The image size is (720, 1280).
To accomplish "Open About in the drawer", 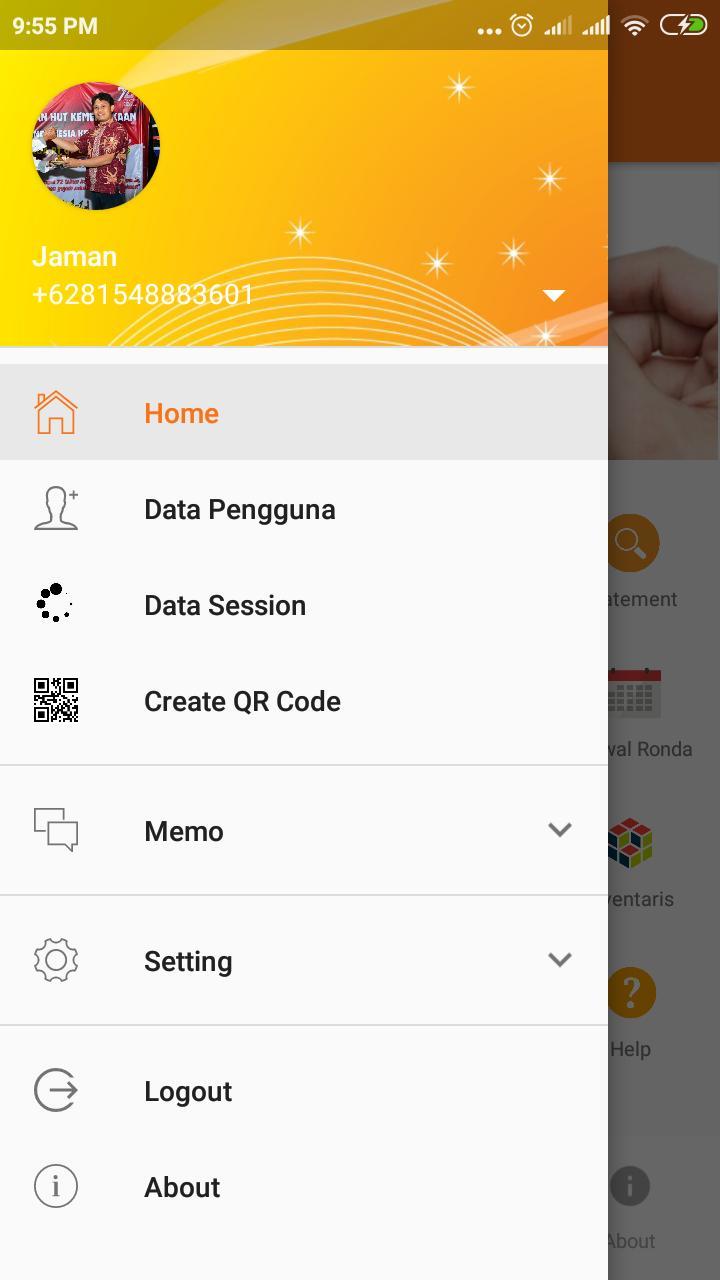I will pyautogui.click(x=182, y=1187).
